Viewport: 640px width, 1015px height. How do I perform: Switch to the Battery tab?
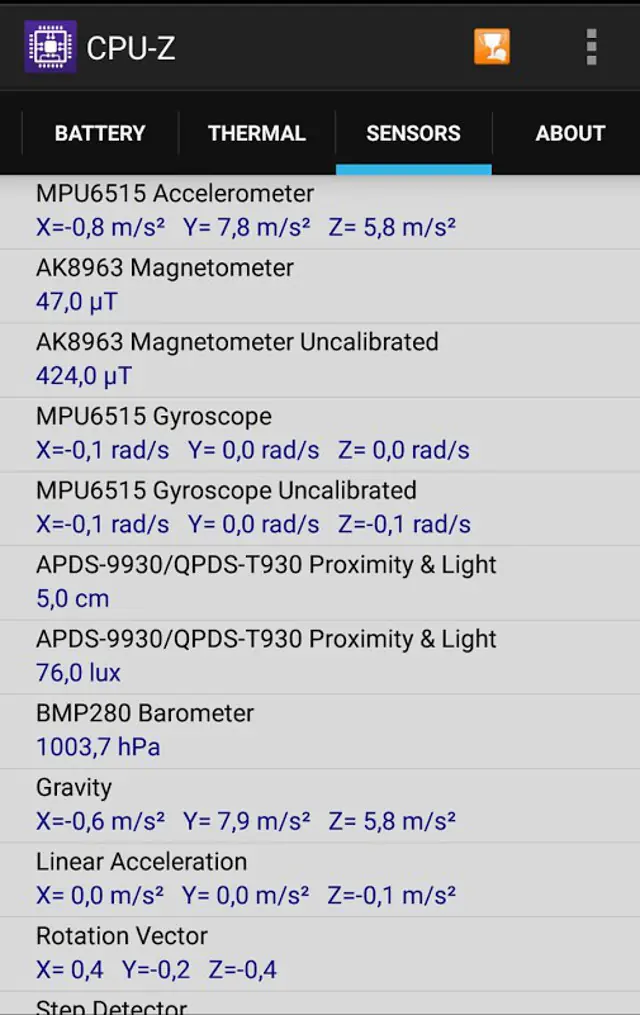[x=100, y=133]
